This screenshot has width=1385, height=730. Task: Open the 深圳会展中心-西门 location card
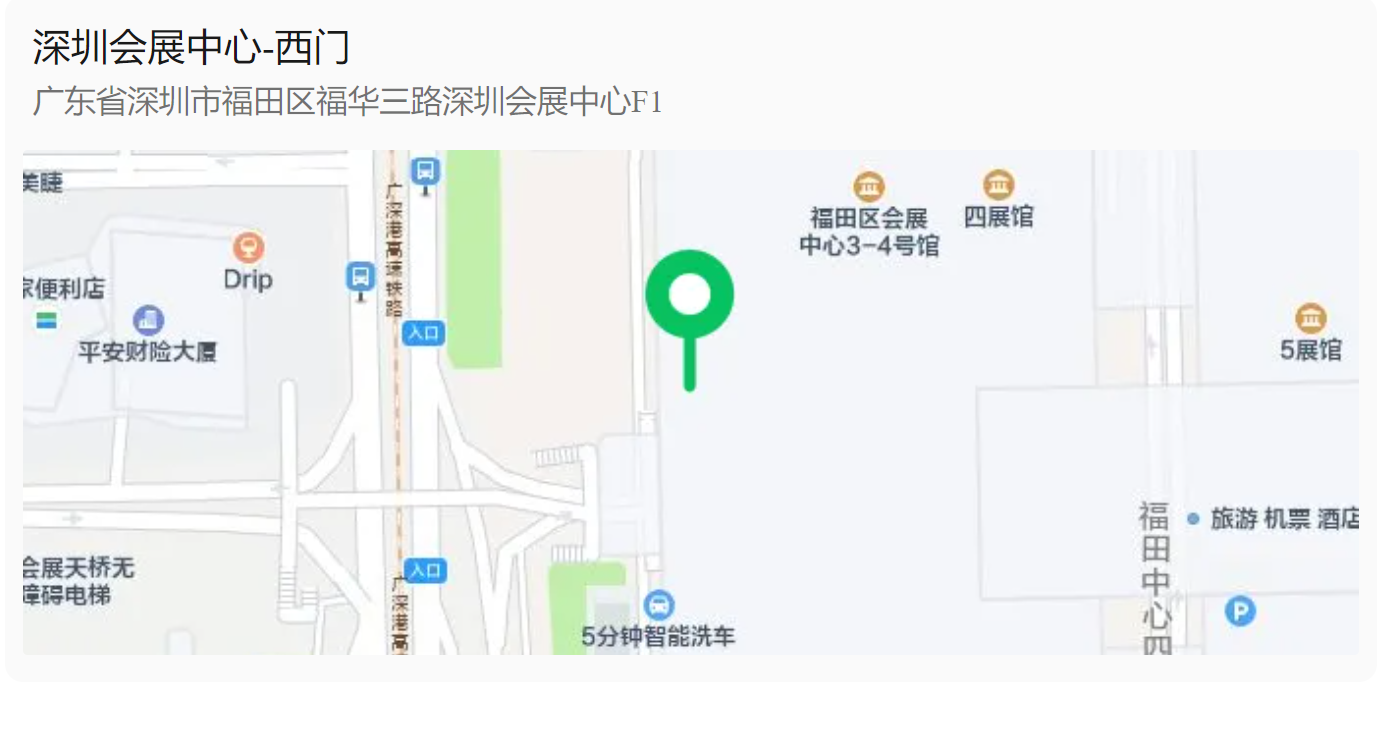[x=191, y=48]
